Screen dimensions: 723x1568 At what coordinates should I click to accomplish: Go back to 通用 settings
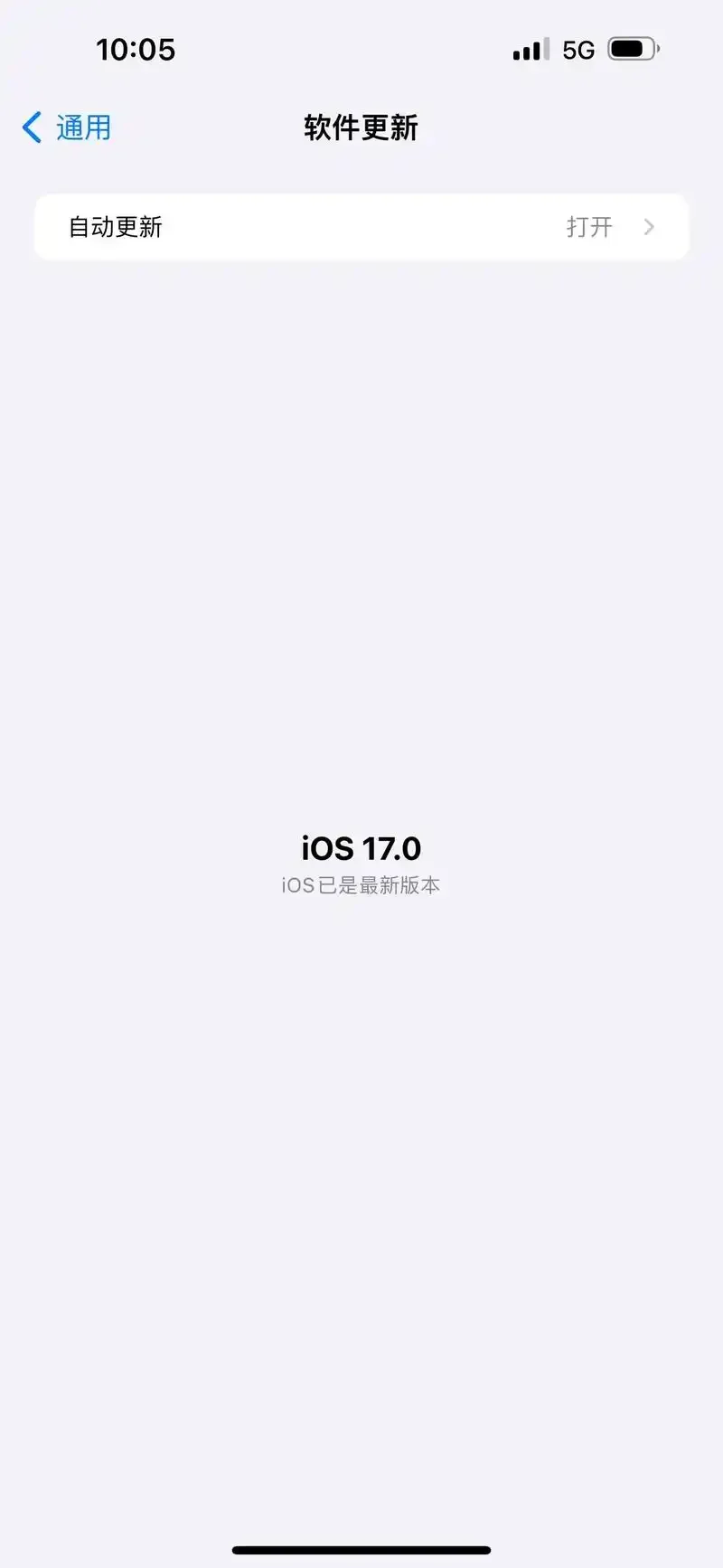coord(67,128)
